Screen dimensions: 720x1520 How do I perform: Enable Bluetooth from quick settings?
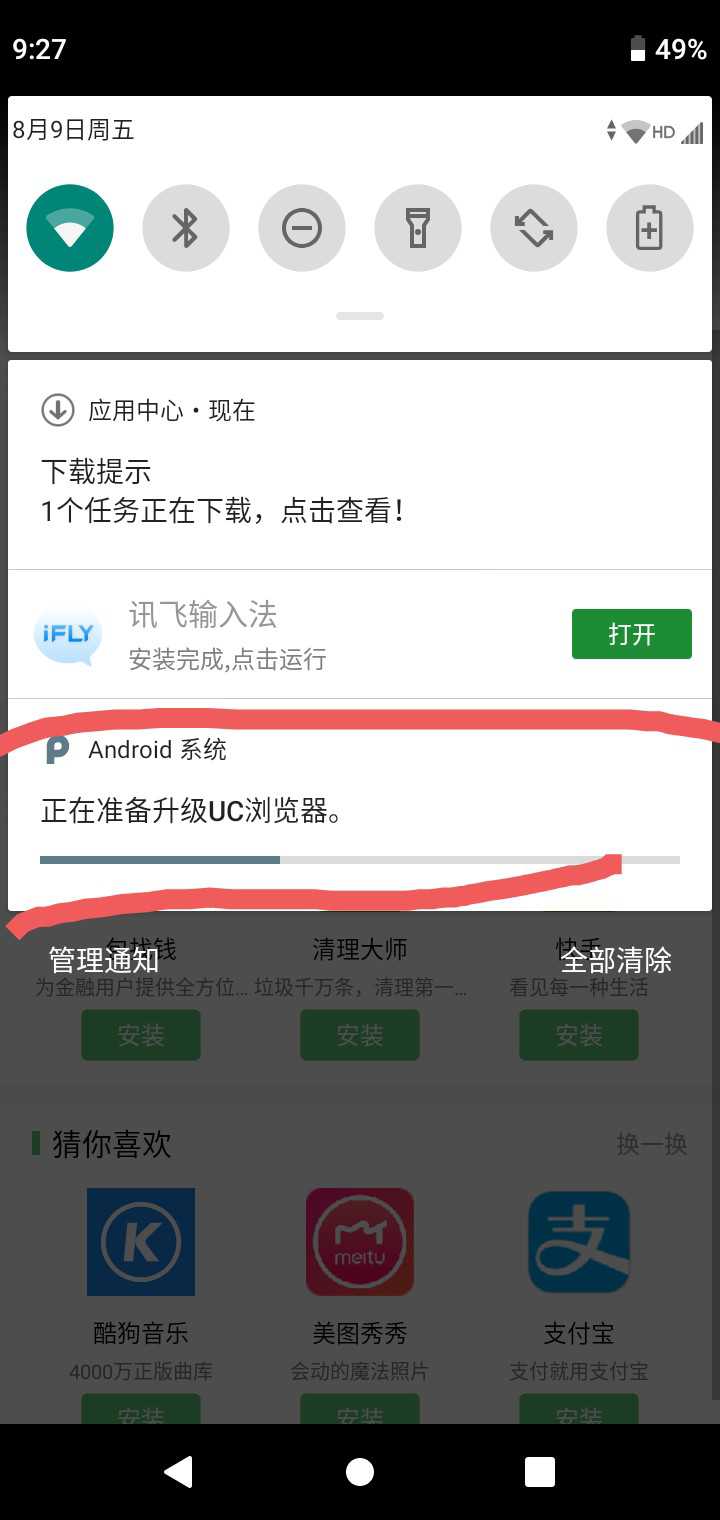coord(186,228)
